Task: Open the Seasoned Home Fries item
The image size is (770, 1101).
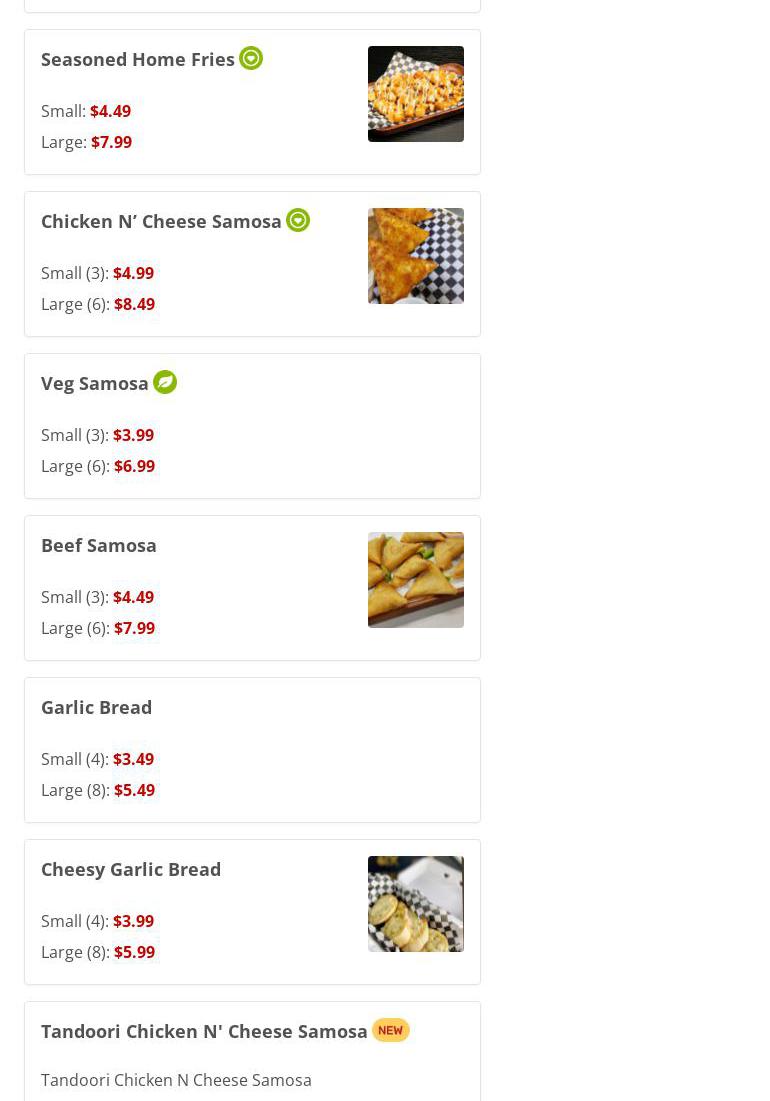Action: tap(138, 60)
